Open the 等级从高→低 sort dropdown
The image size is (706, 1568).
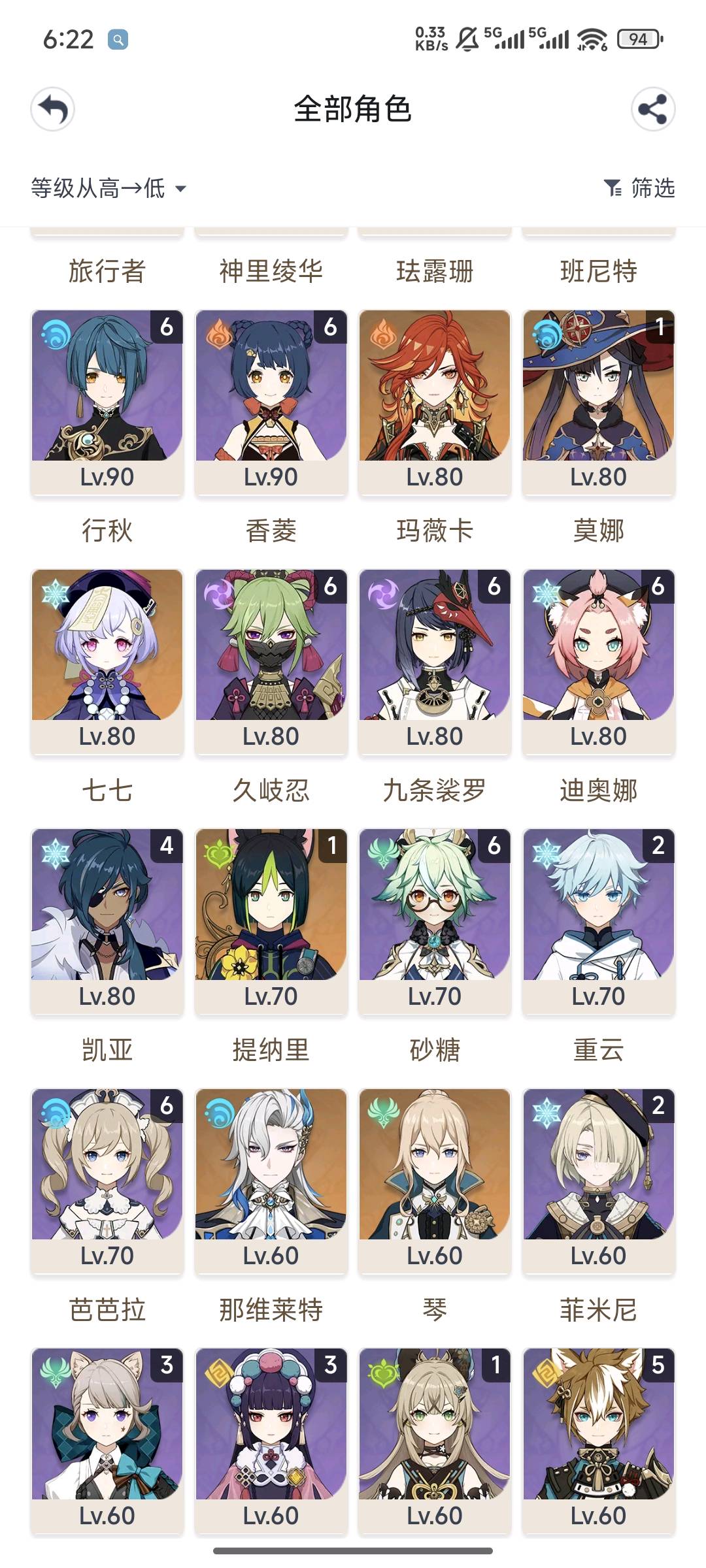click(x=109, y=188)
